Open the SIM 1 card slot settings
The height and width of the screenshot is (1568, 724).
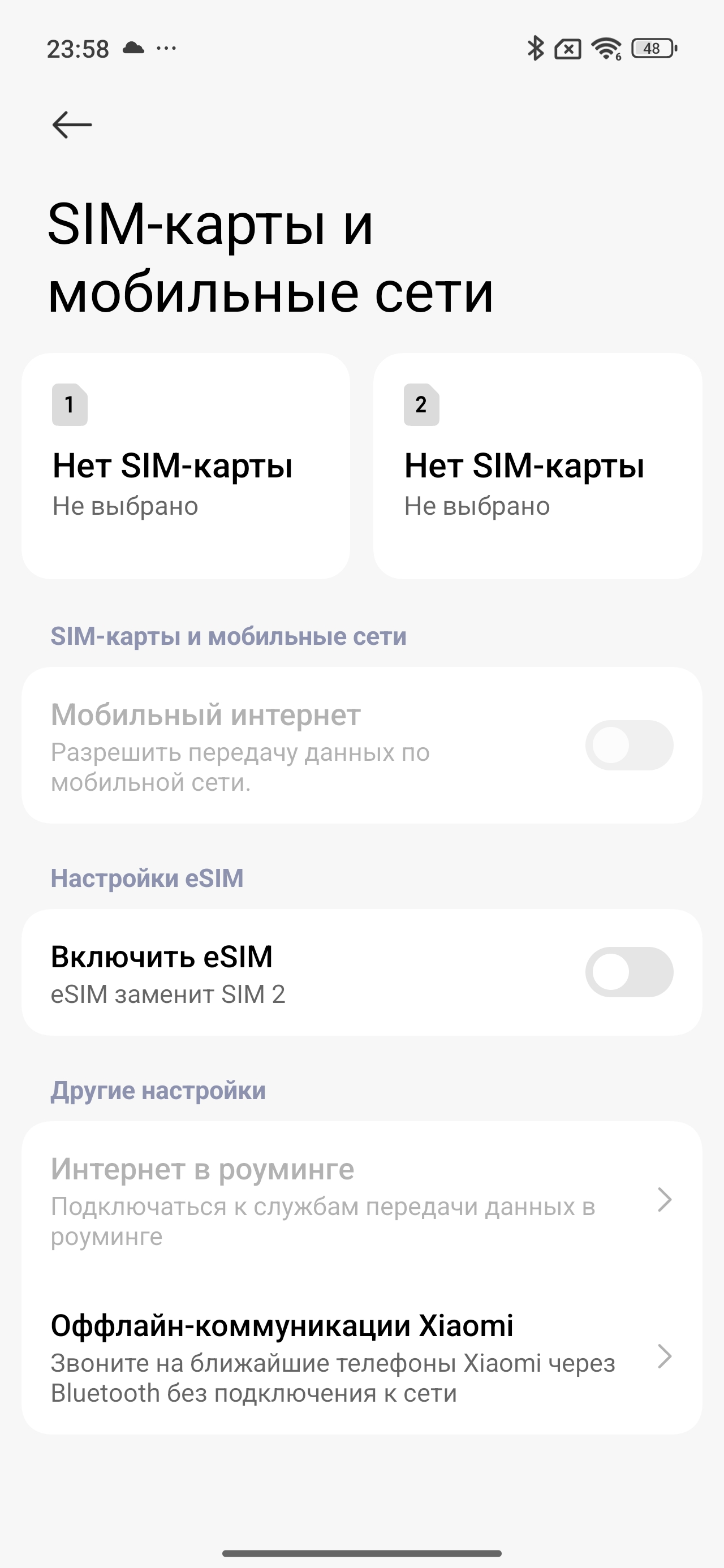point(186,466)
